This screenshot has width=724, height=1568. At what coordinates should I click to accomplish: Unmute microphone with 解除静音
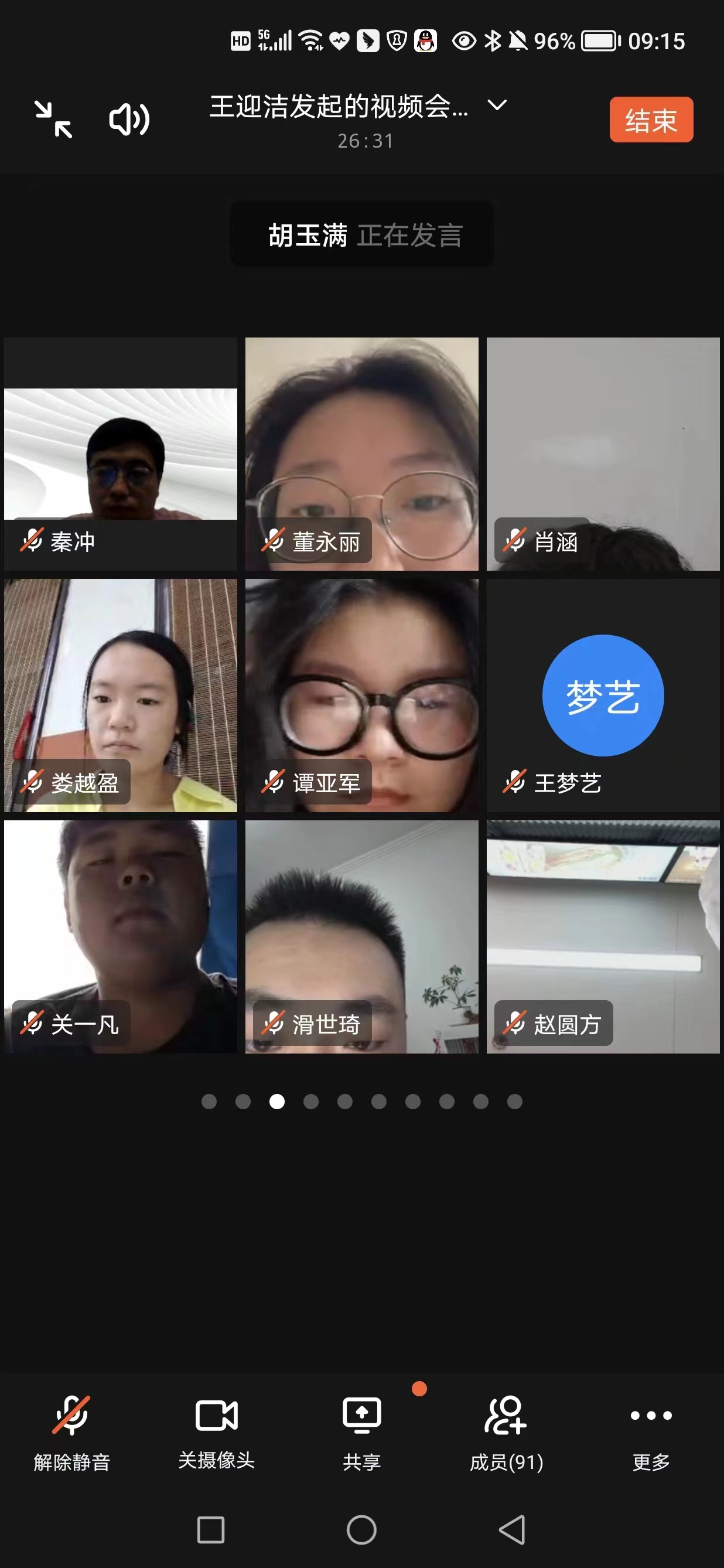tap(72, 1430)
